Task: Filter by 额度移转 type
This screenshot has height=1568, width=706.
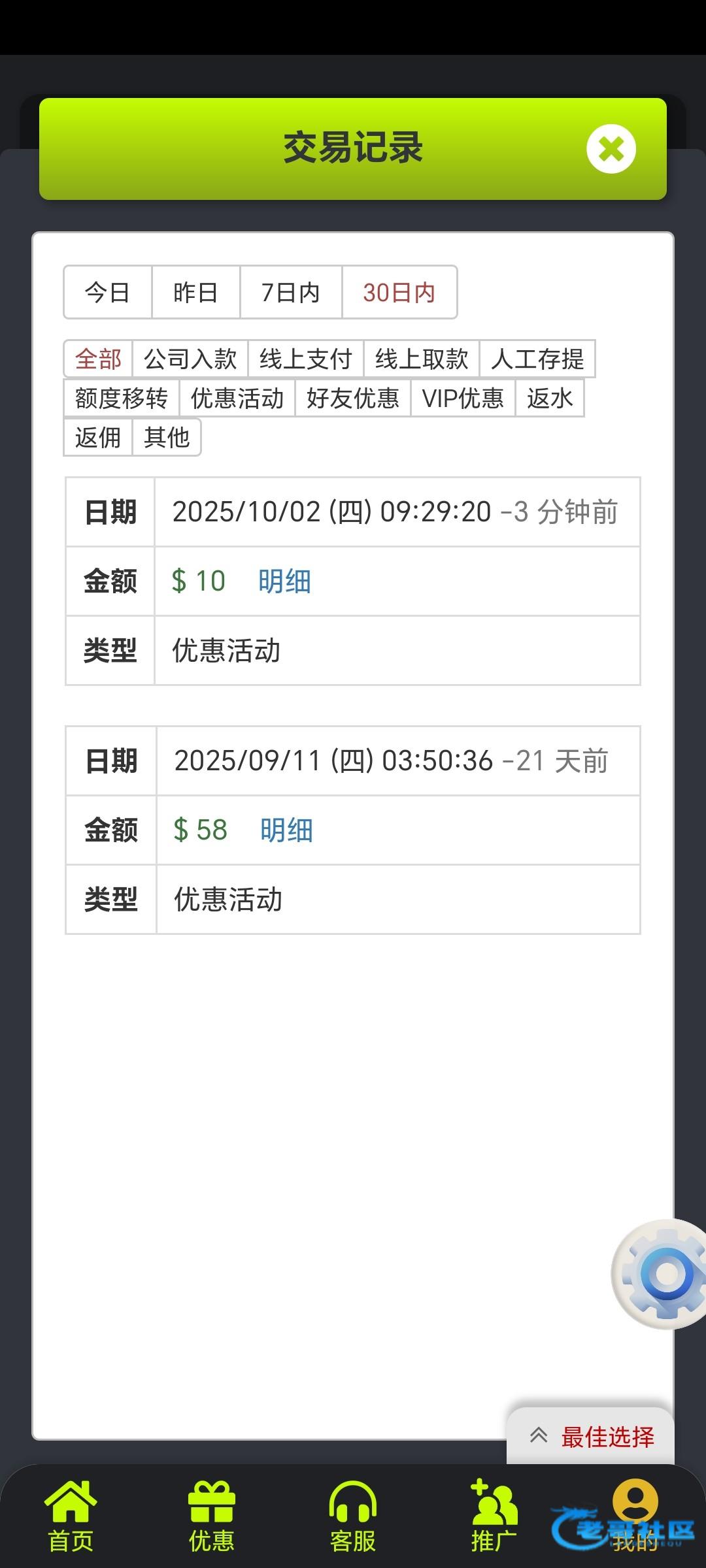Action: (x=122, y=398)
